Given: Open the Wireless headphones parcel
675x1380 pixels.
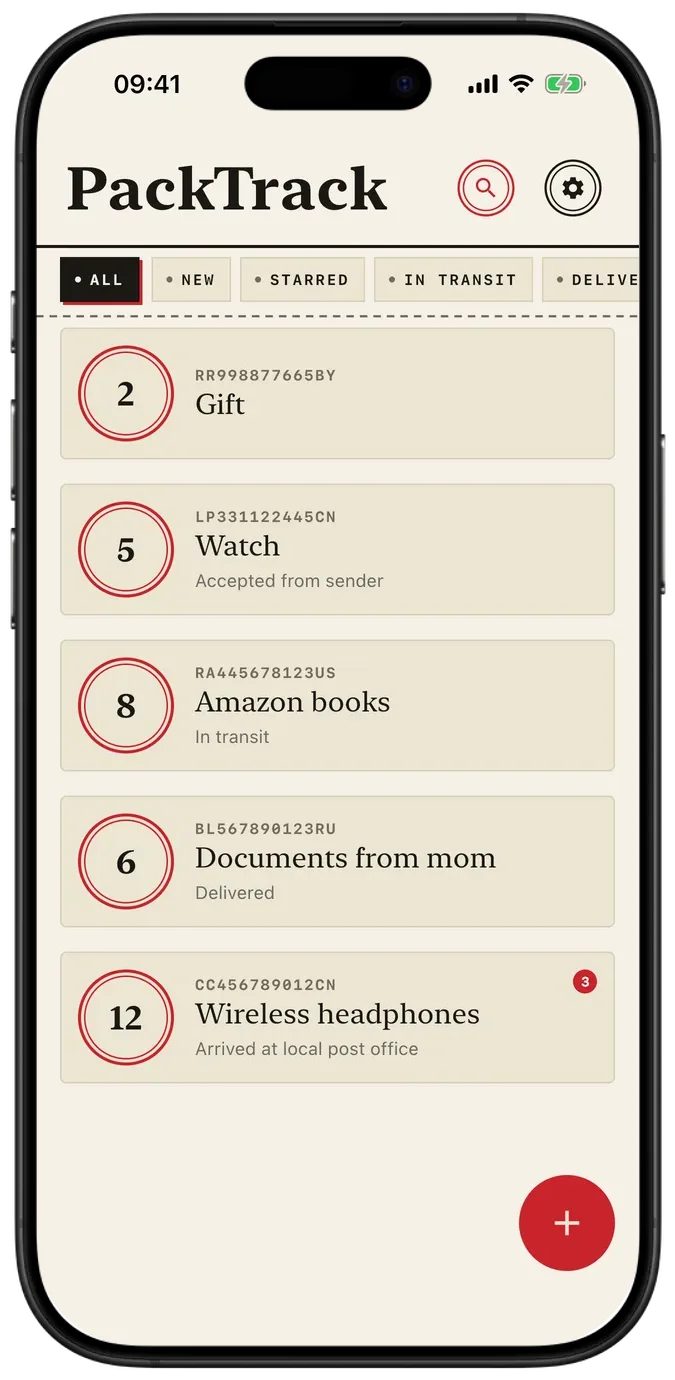Looking at the screenshot, I should 337,1018.
